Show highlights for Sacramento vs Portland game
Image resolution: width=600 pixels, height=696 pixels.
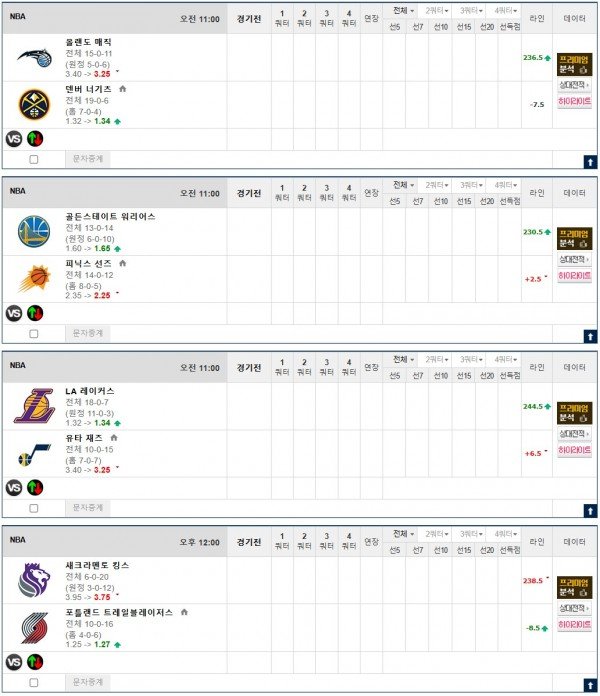(574, 624)
